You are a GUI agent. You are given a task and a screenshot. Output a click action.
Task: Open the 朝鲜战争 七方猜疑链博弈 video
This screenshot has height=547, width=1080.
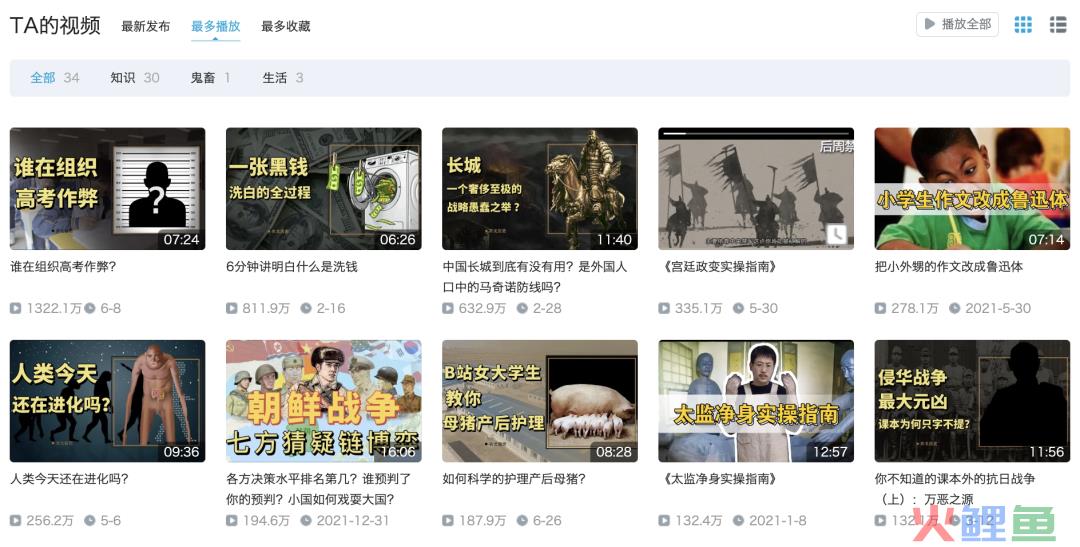tap(323, 400)
